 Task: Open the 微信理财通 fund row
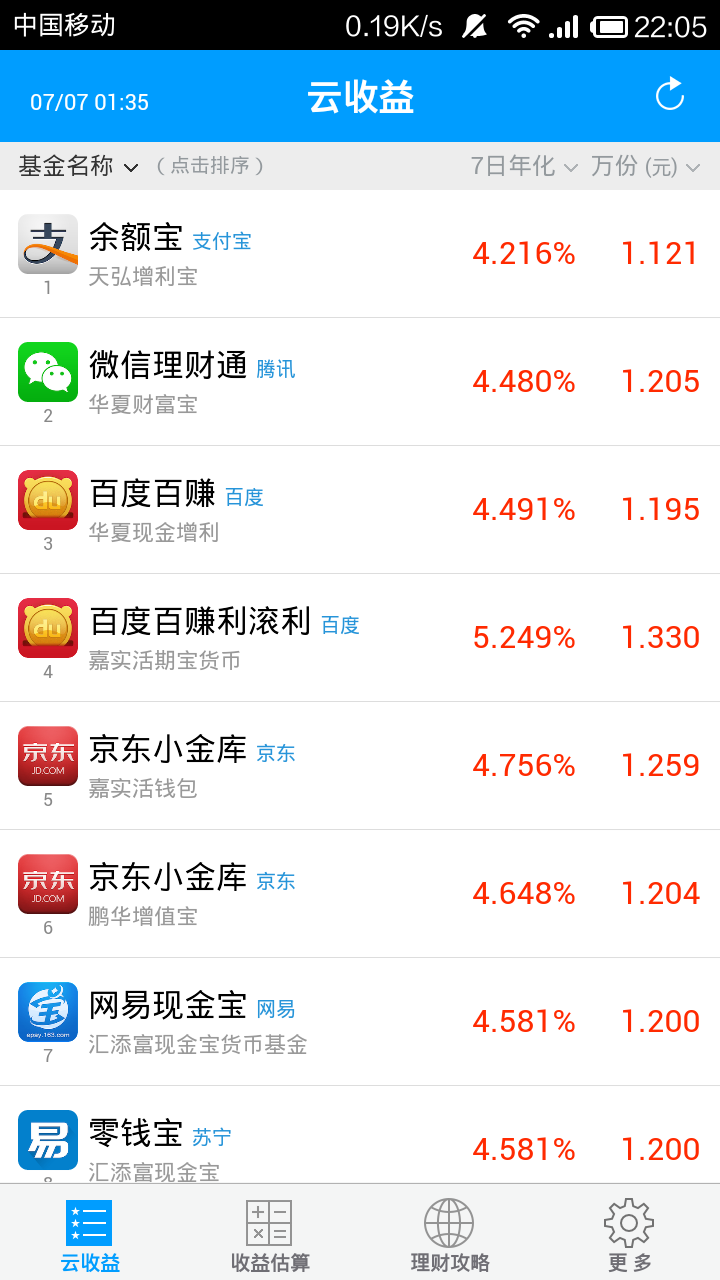click(360, 382)
